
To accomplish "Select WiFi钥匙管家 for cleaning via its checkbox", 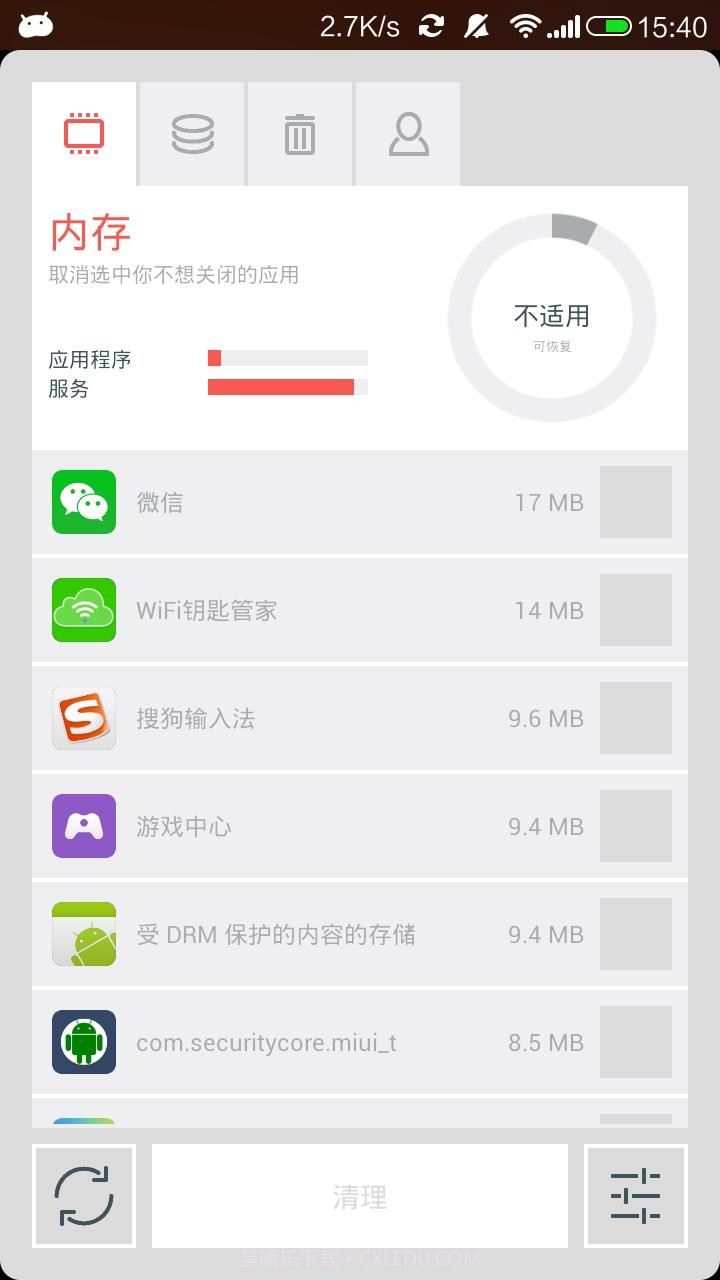I will 636,610.
